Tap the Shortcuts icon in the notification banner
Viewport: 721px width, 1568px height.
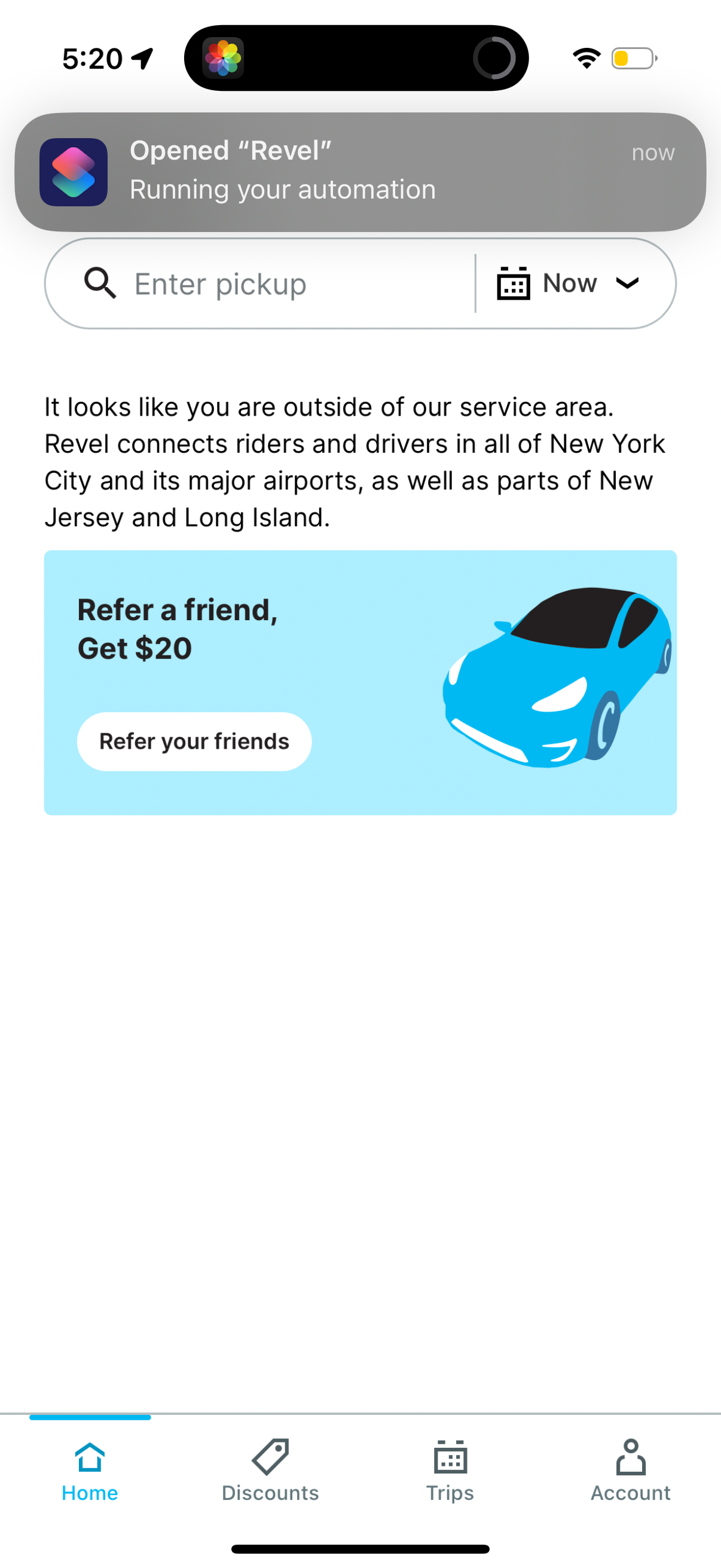pos(73,171)
